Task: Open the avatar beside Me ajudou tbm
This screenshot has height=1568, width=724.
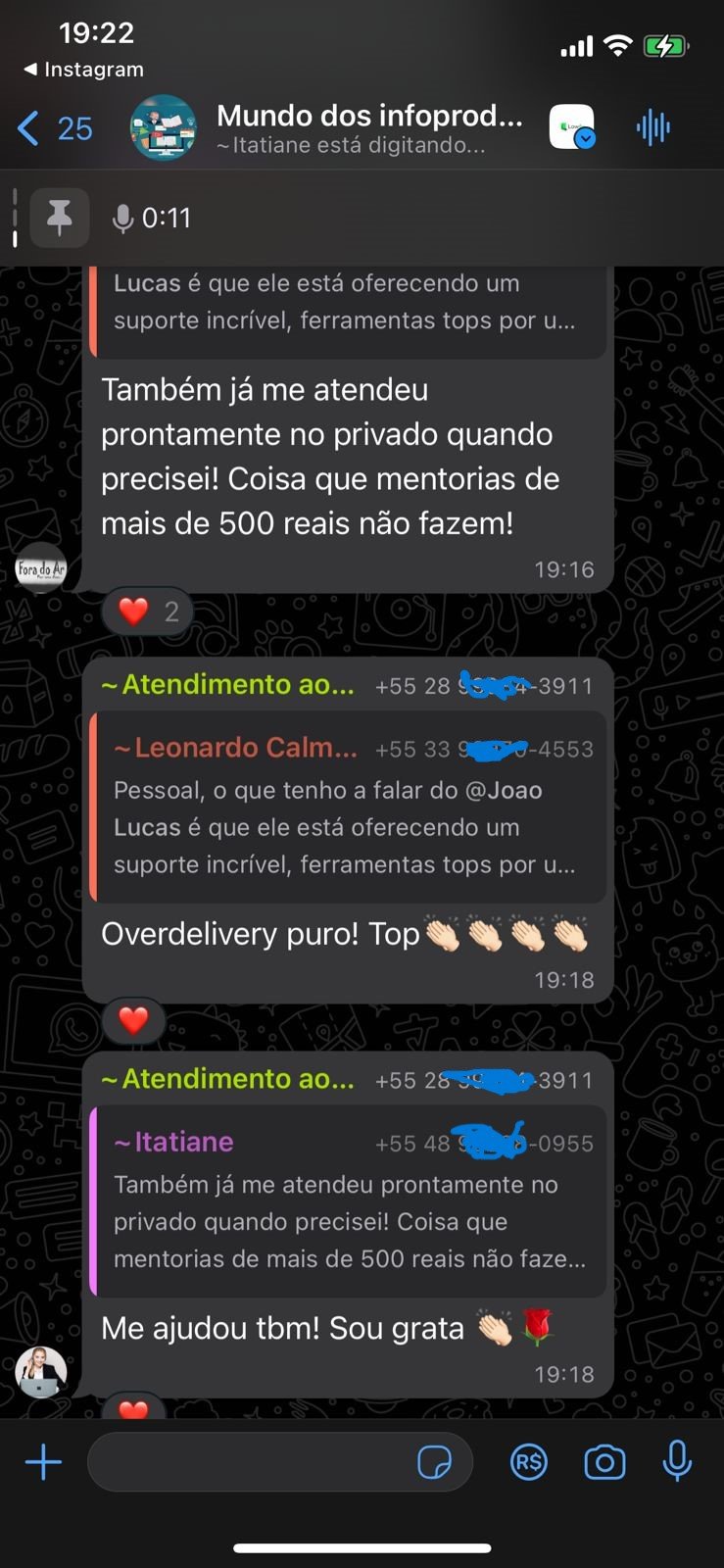Action: (x=41, y=1370)
